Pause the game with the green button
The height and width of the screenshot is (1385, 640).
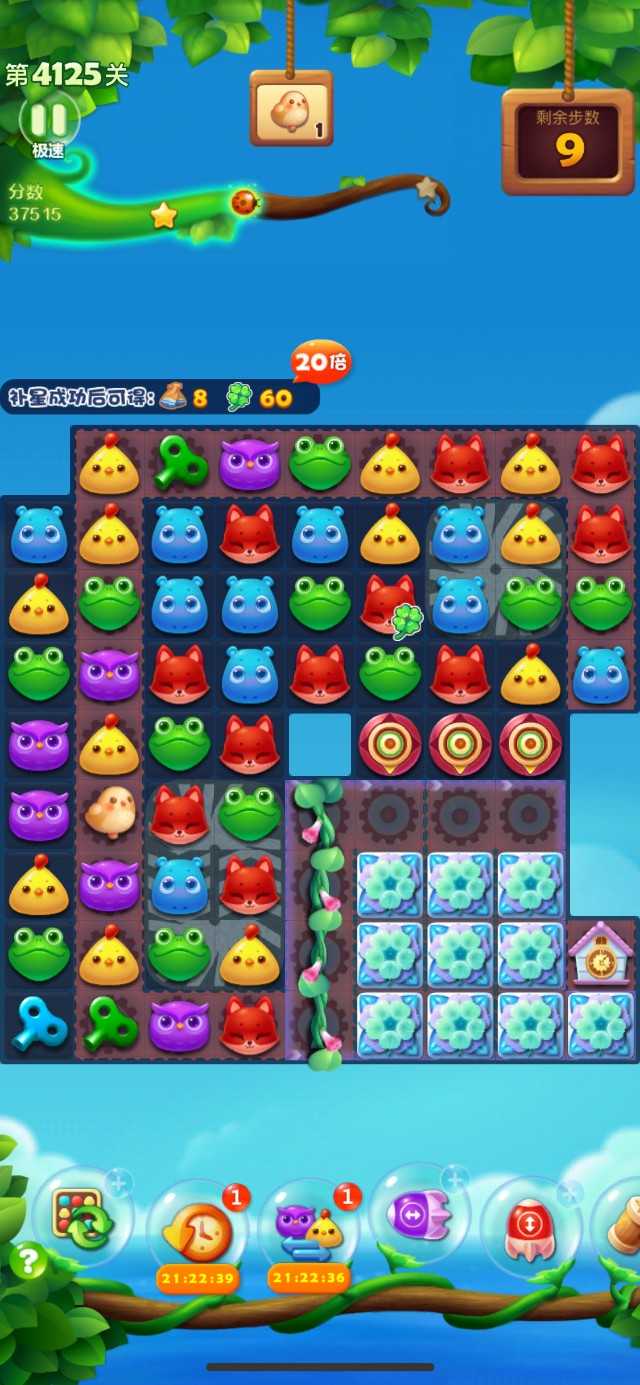(x=48, y=120)
